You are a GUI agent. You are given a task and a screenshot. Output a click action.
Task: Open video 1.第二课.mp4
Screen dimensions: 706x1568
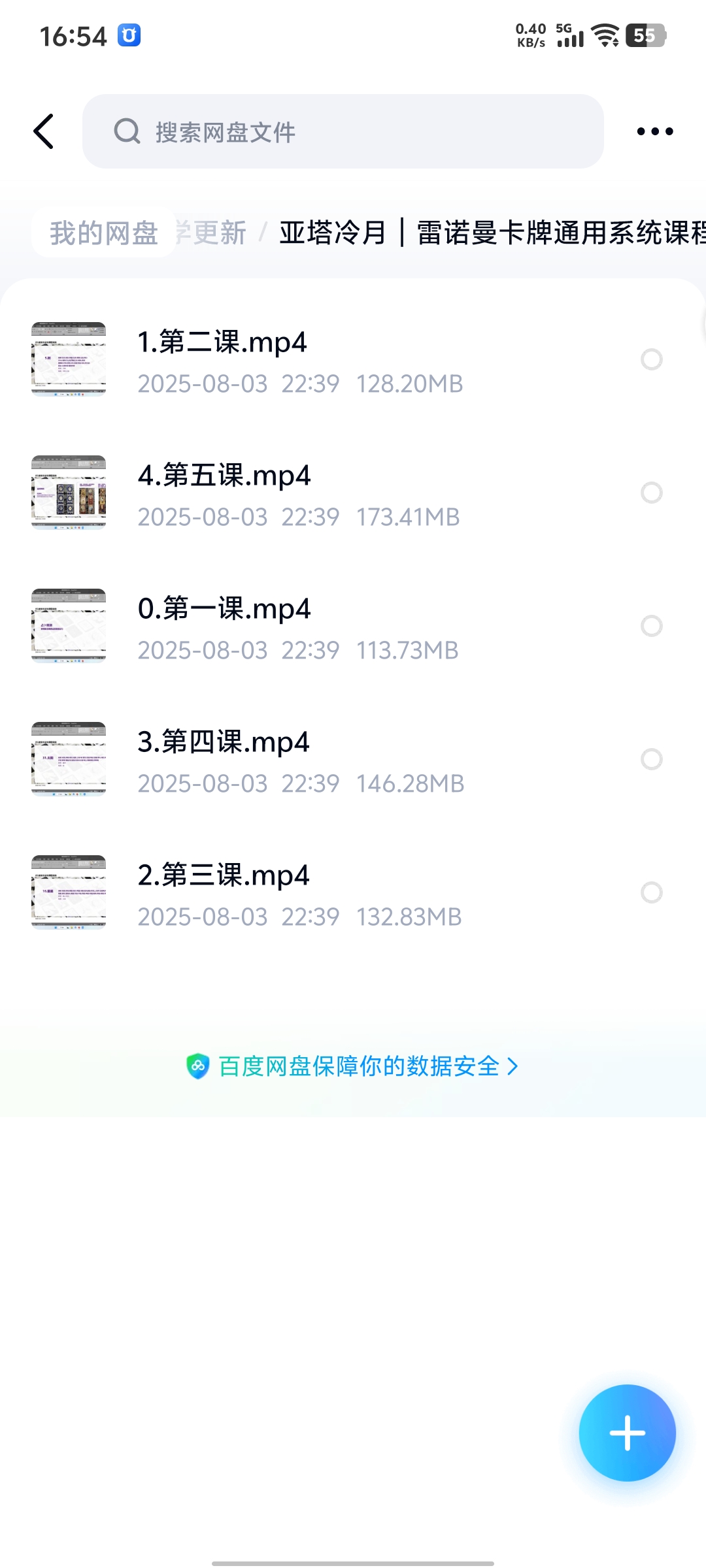tap(222, 342)
